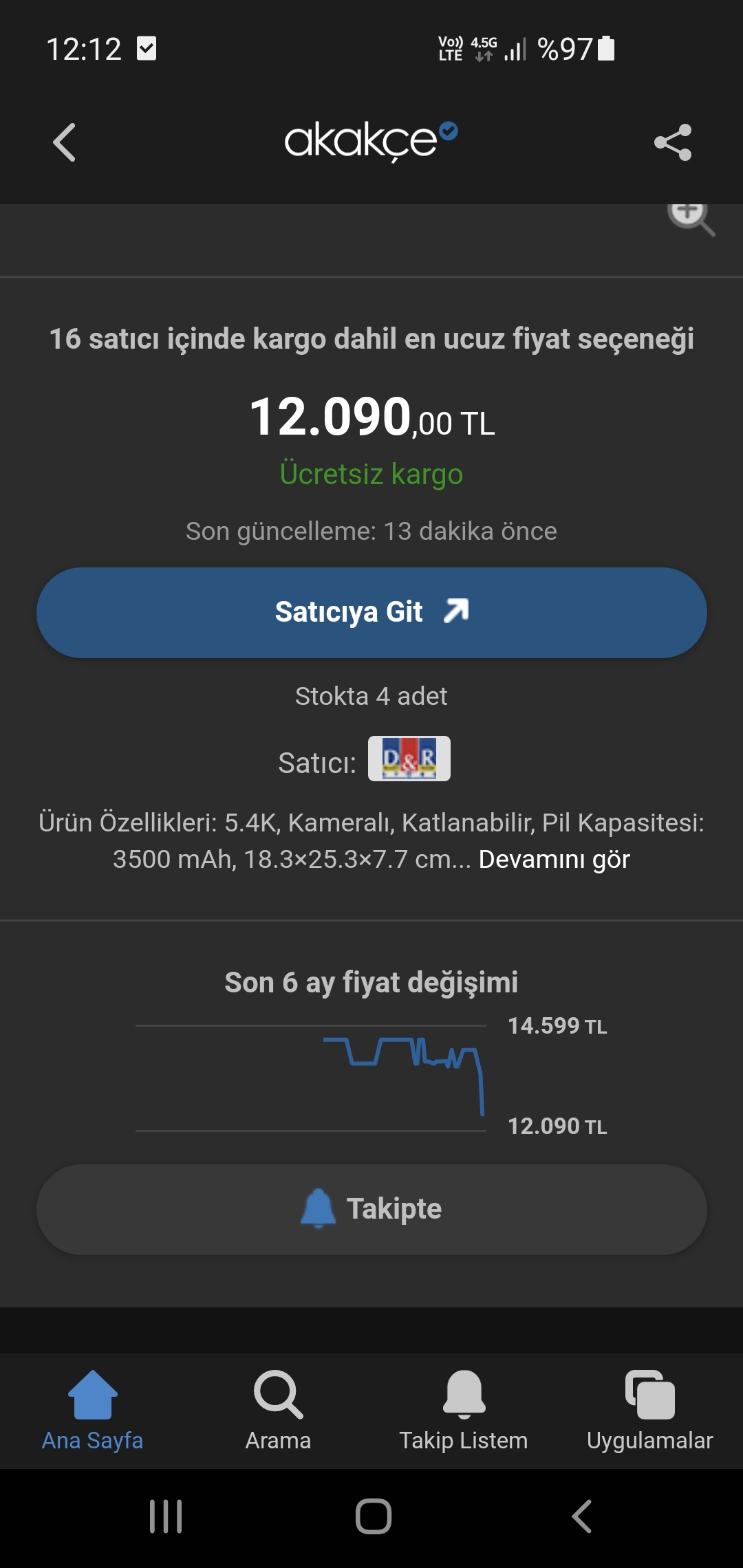Expand features with Devamını gör
The image size is (743, 1568).
click(554, 859)
